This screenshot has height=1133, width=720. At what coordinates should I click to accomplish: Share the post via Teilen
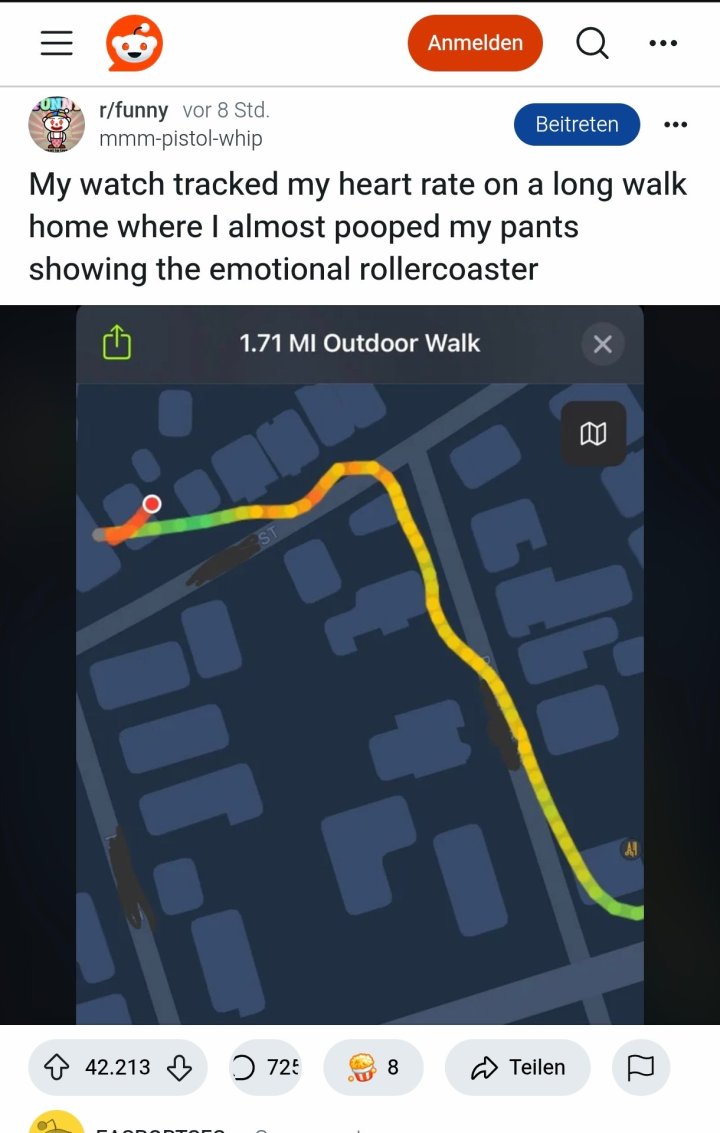tap(517, 1067)
